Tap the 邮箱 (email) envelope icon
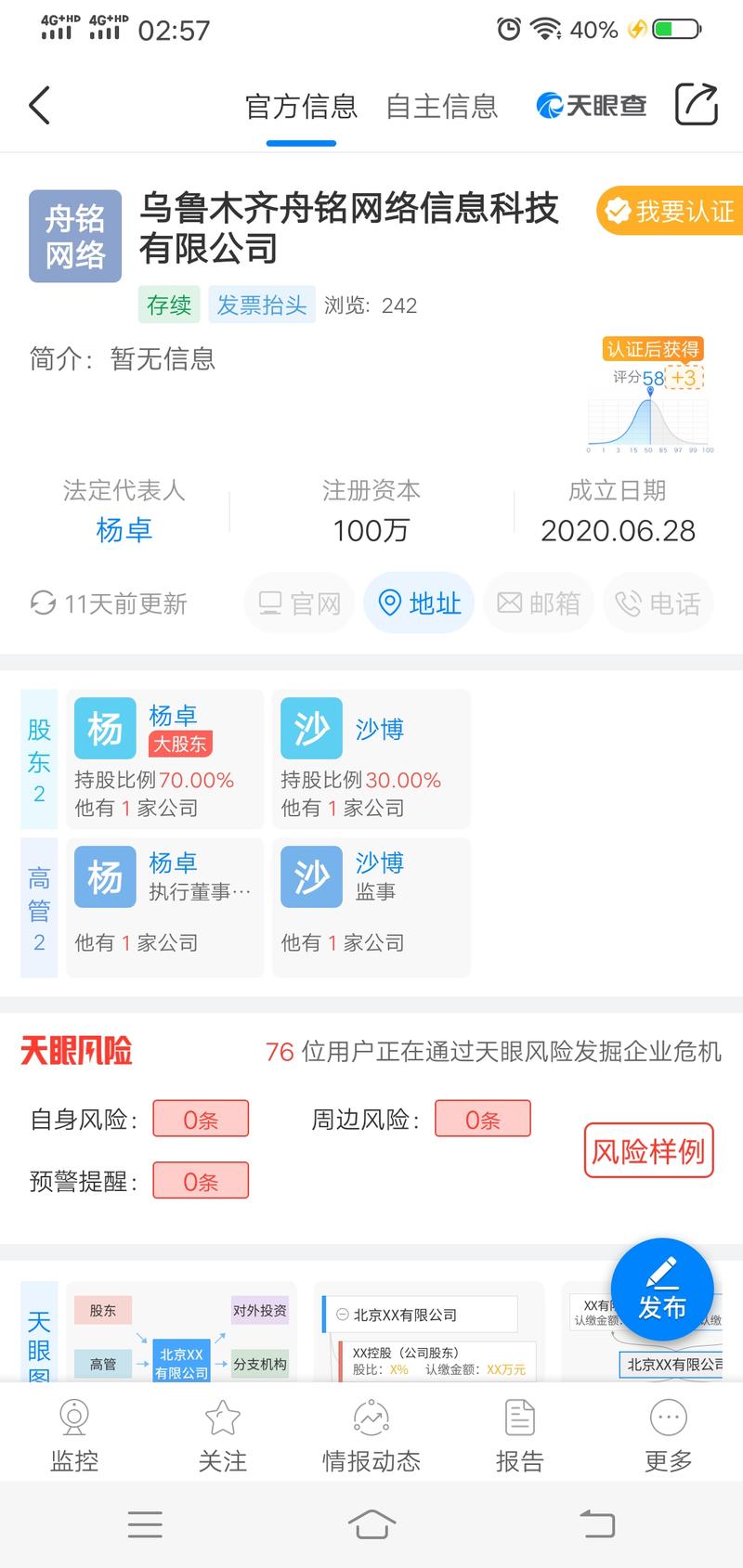This screenshot has height=1568, width=743. [x=539, y=603]
